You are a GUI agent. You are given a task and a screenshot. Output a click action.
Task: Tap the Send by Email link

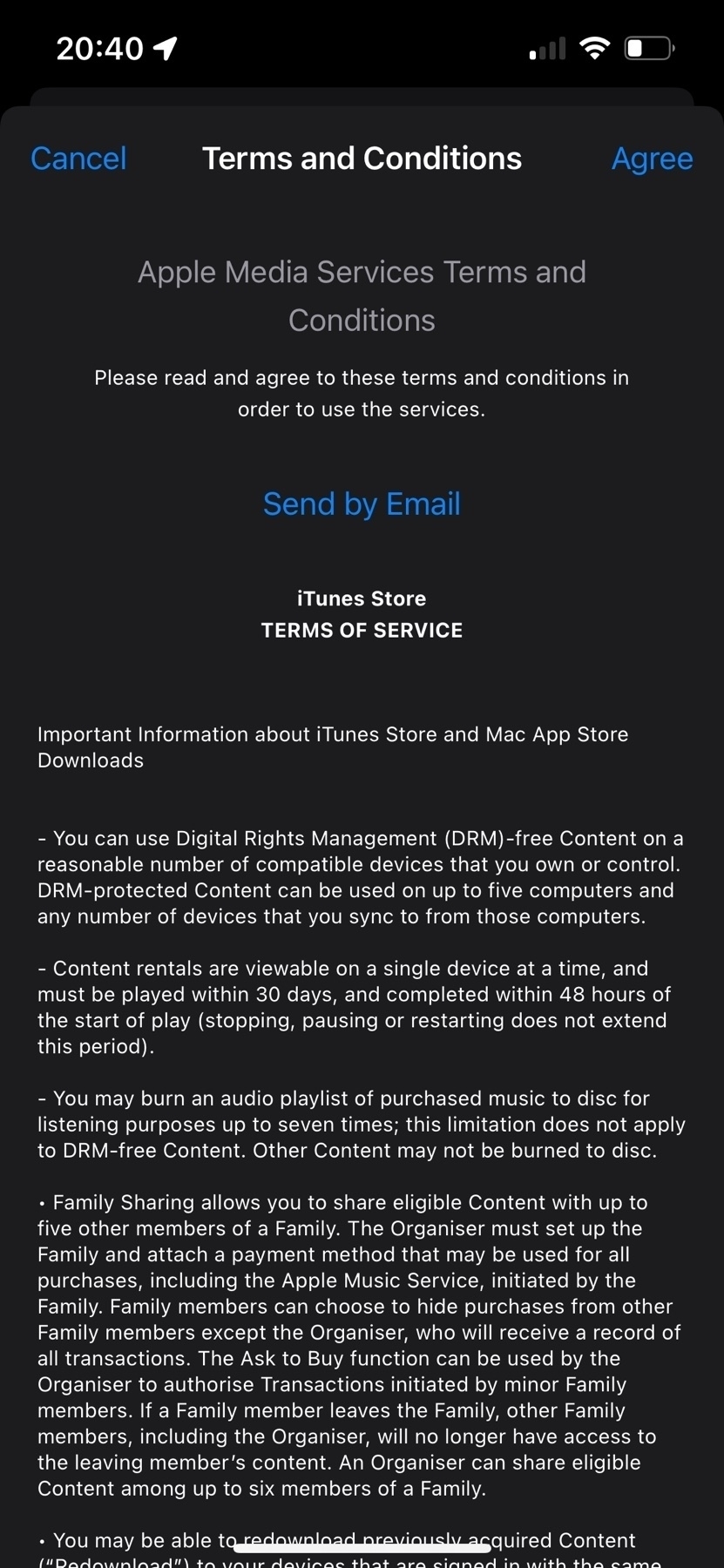362,504
